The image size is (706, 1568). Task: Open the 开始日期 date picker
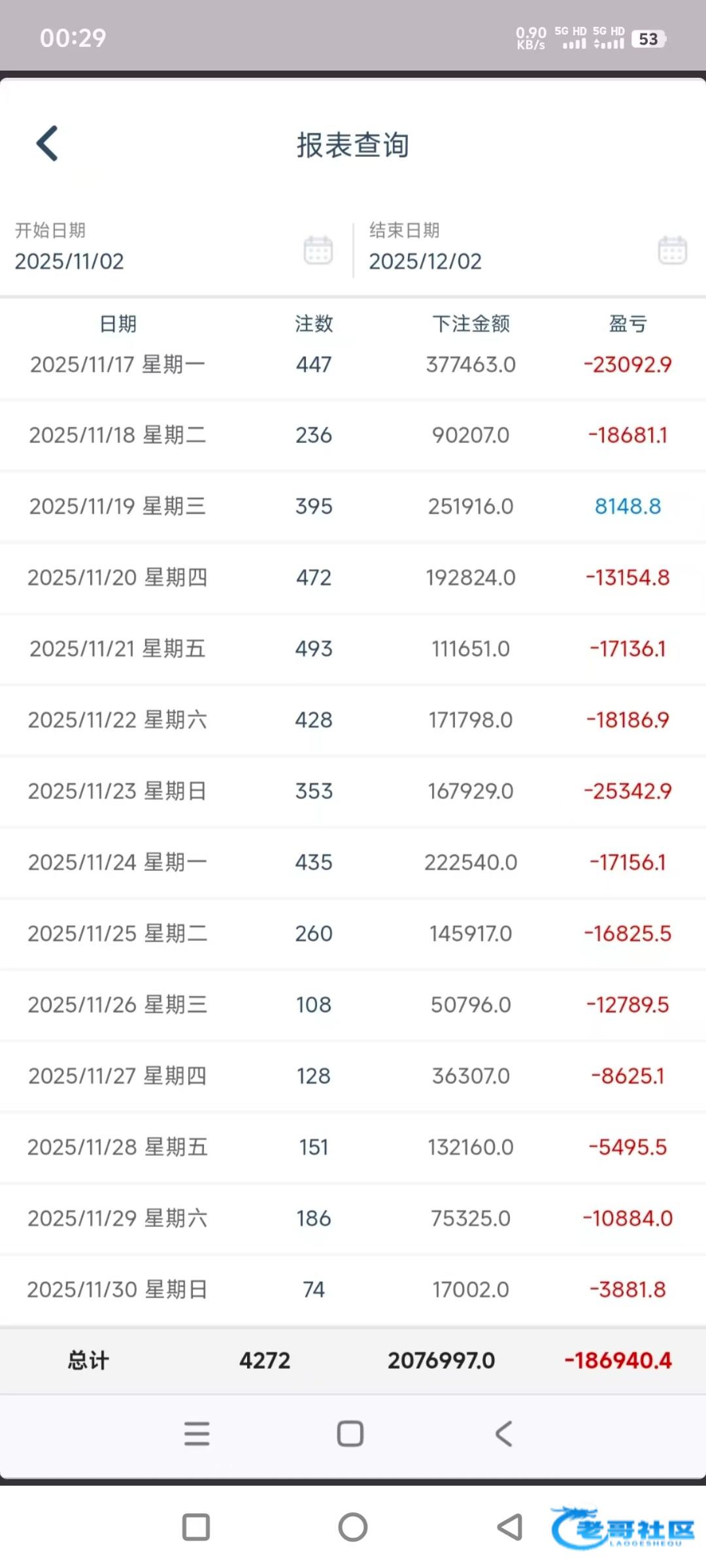318,250
